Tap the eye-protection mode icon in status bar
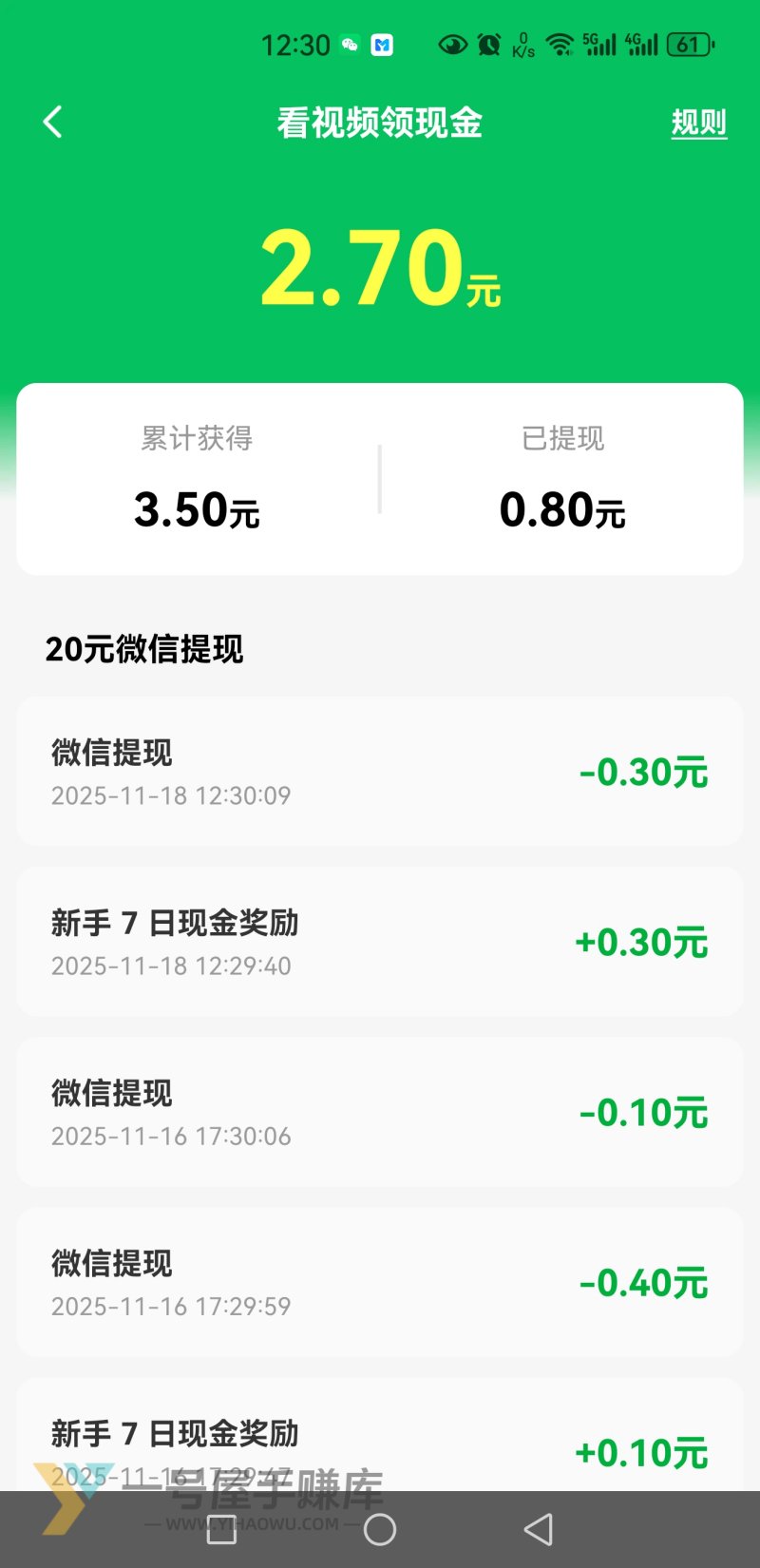760x1568 pixels. tap(453, 44)
